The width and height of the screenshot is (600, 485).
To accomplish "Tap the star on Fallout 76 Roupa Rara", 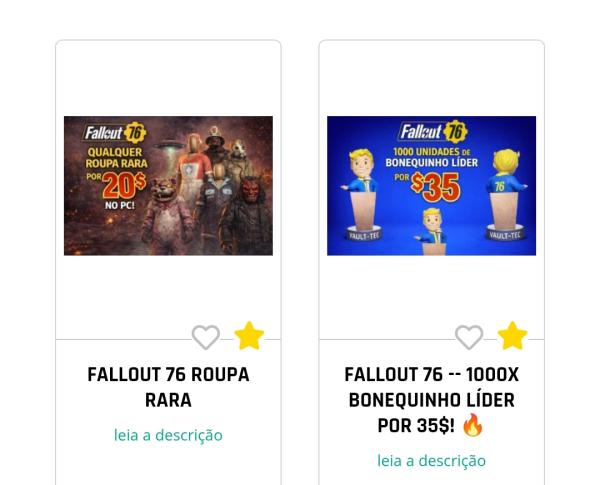I will [249, 336].
